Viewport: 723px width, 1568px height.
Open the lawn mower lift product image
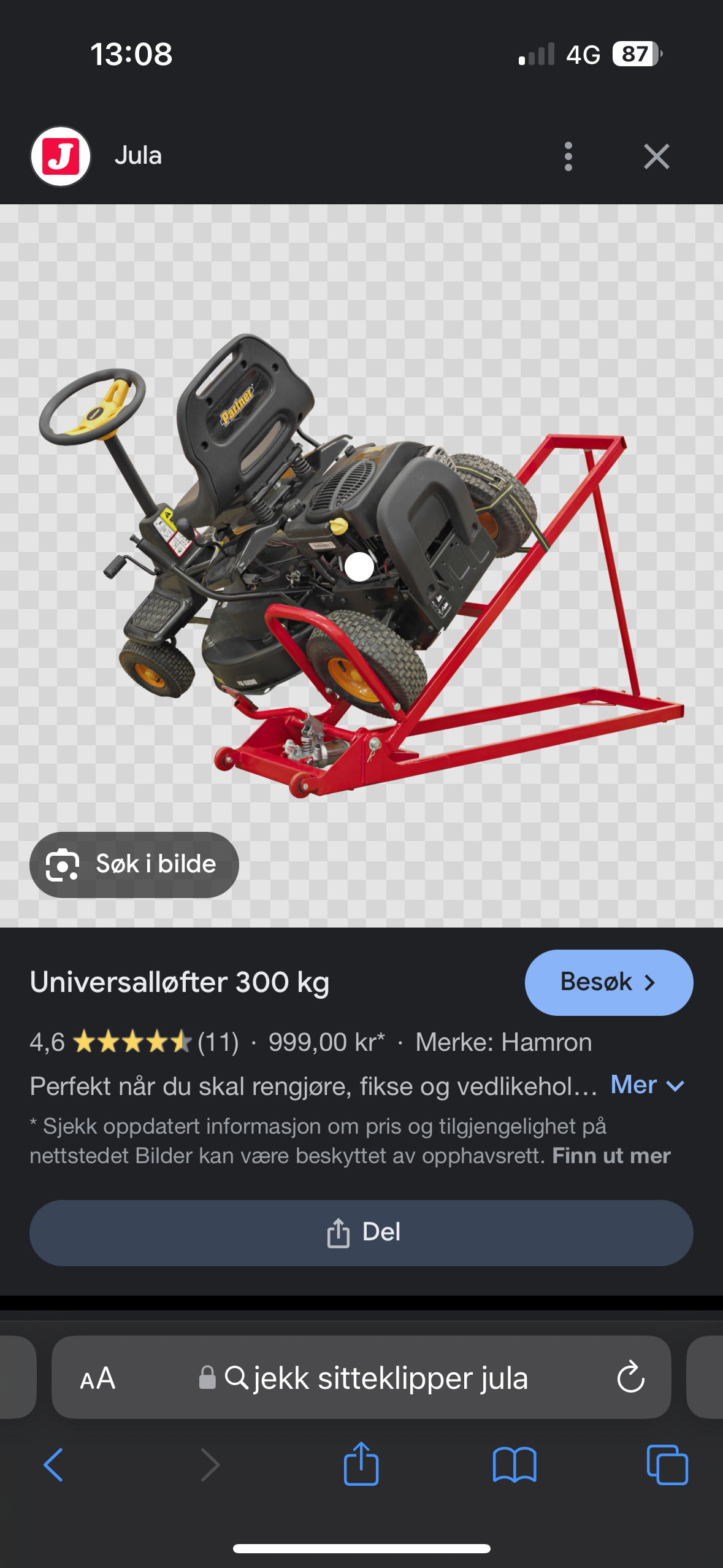pyautogui.click(x=361, y=564)
